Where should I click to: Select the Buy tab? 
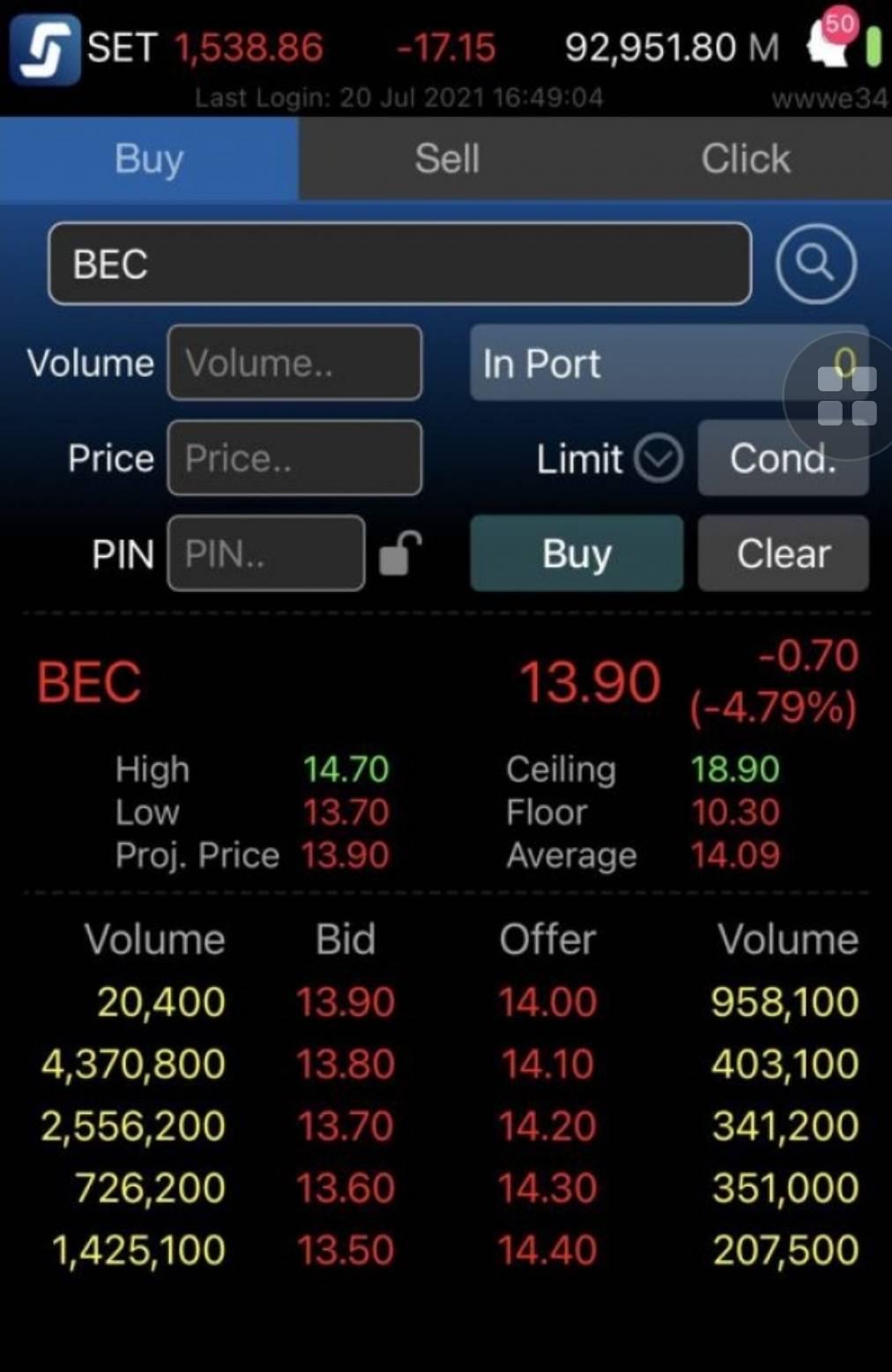149,159
